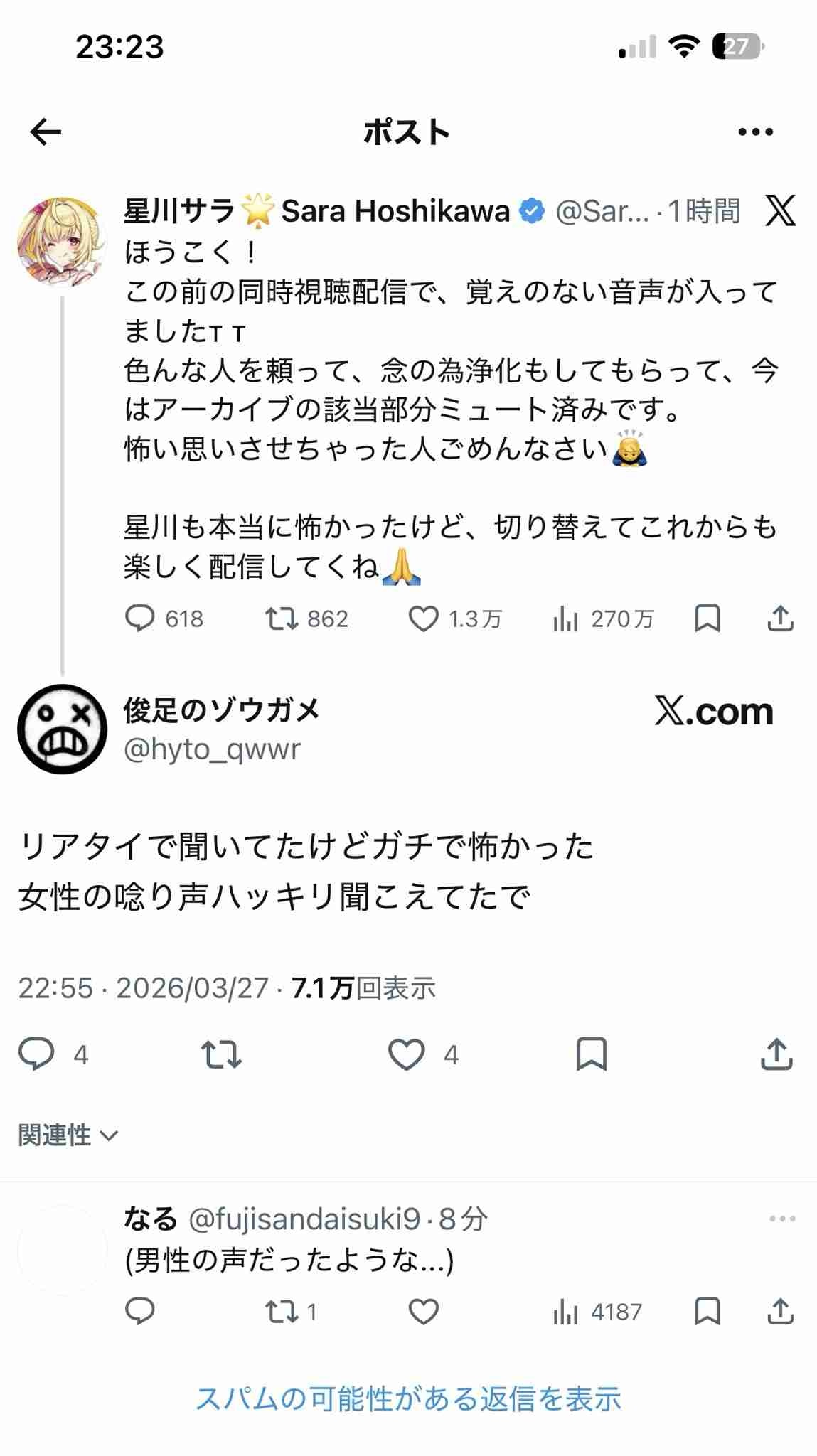Bookmark the @hyto_qwwr post
This screenshot has height=1456, width=817.
pos(591,1054)
